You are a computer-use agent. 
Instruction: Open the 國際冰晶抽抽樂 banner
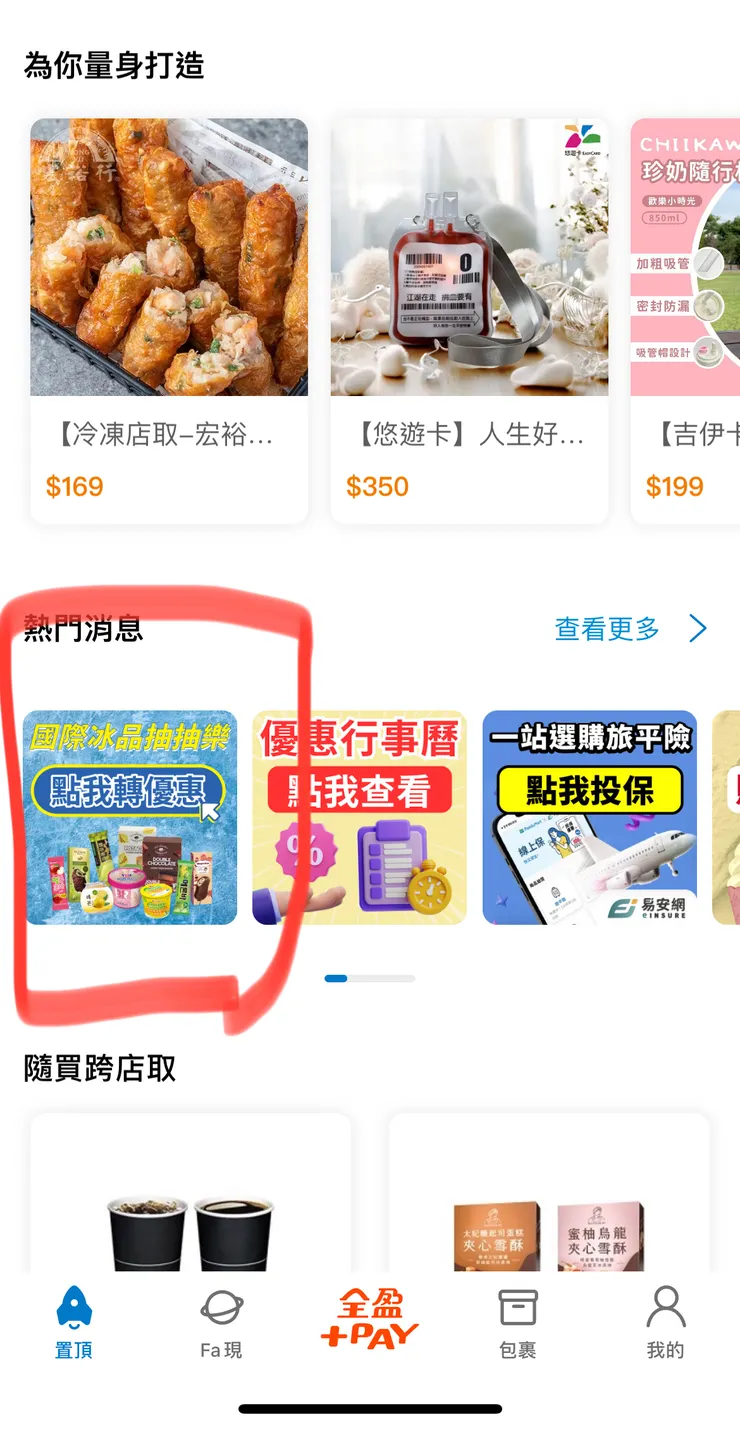pyautogui.click(x=130, y=817)
